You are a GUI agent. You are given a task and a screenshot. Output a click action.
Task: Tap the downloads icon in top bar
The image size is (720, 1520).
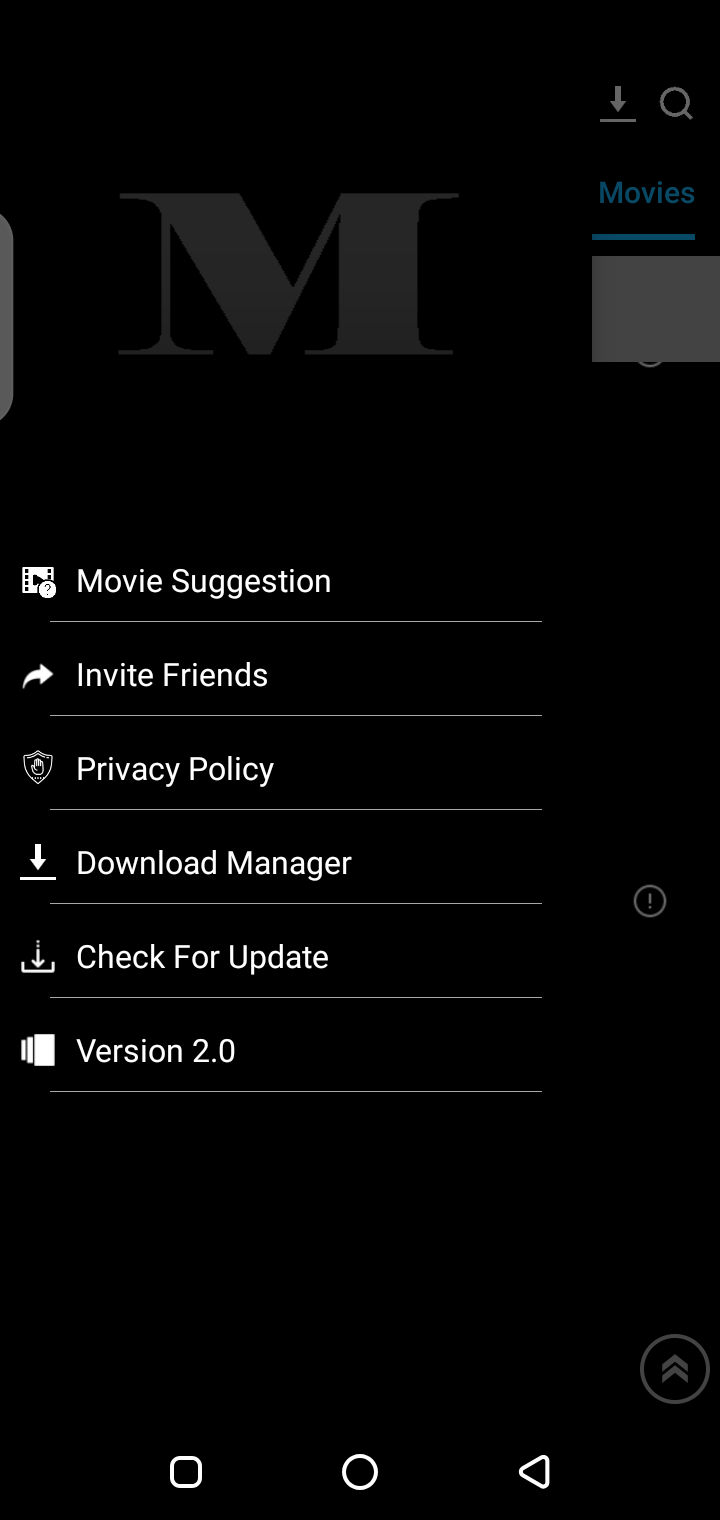[x=618, y=103]
